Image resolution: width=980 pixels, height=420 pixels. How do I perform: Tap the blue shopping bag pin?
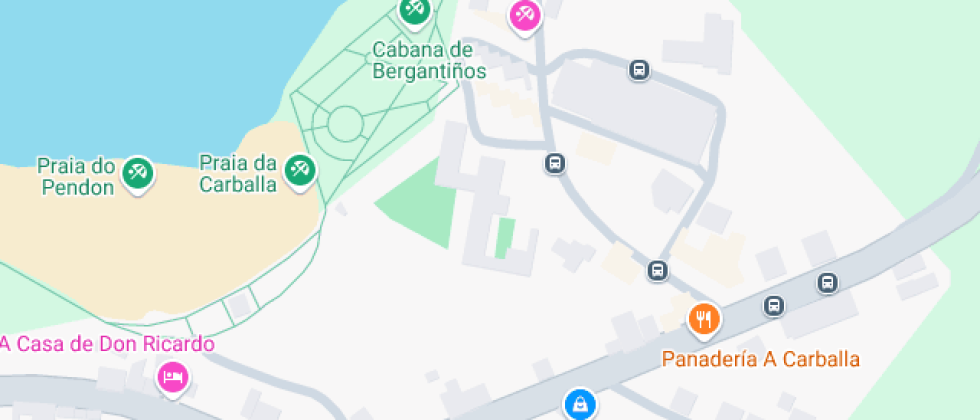[x=580, y=404]
